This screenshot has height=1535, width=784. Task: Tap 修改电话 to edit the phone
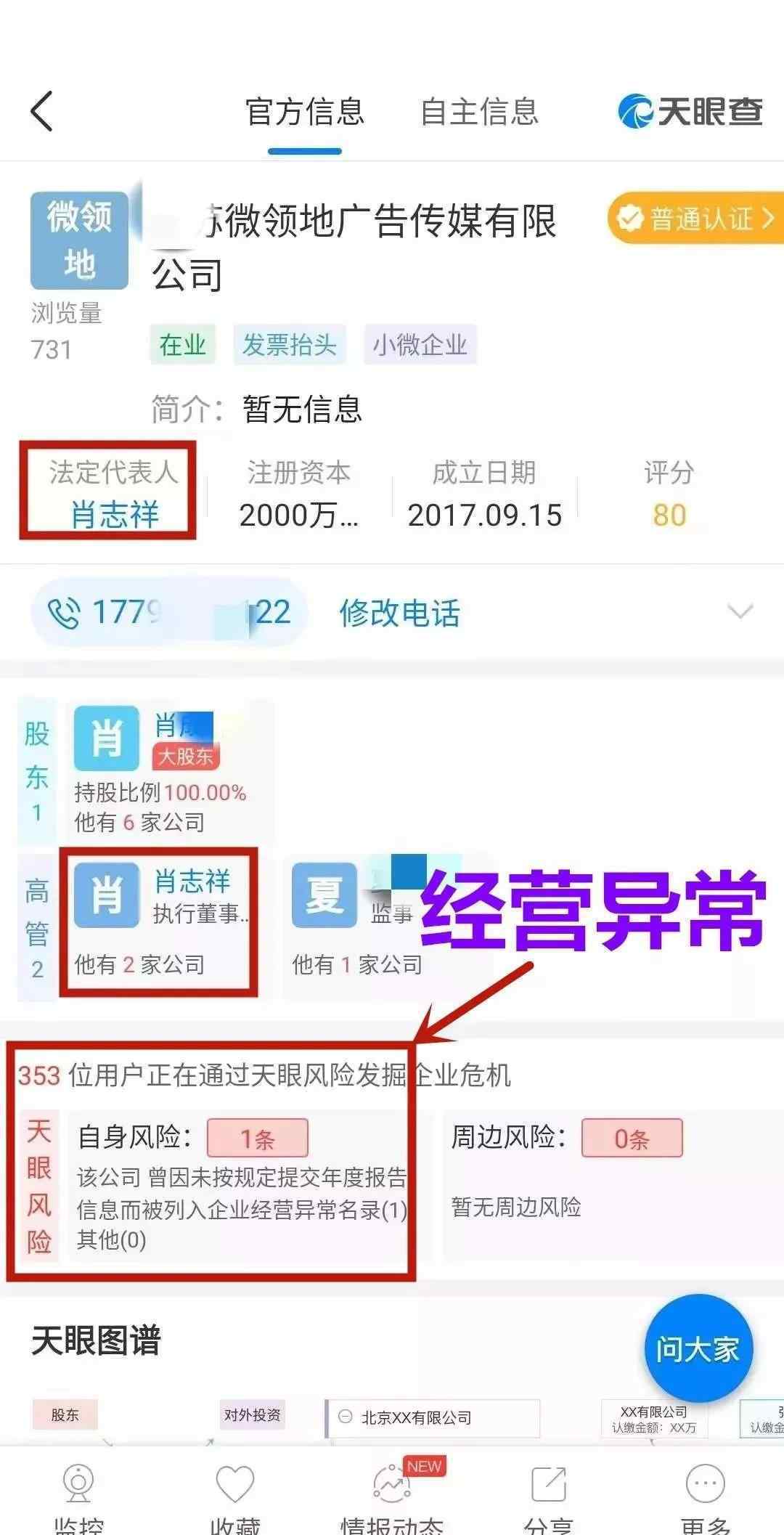point(400,613)
